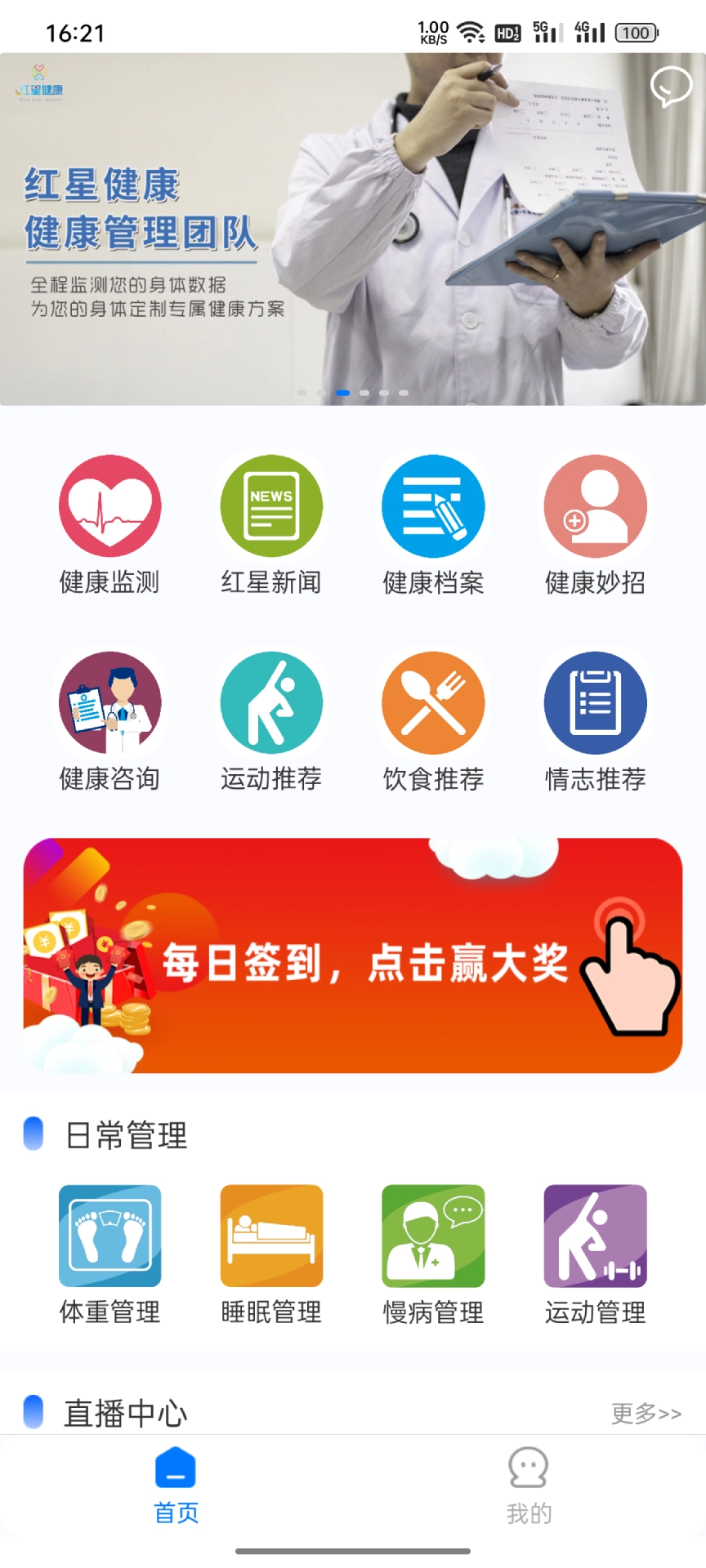Open 更多>> next to 直播中心
The width and height of the screenshot is (706, 1568).
[647, 1413]
